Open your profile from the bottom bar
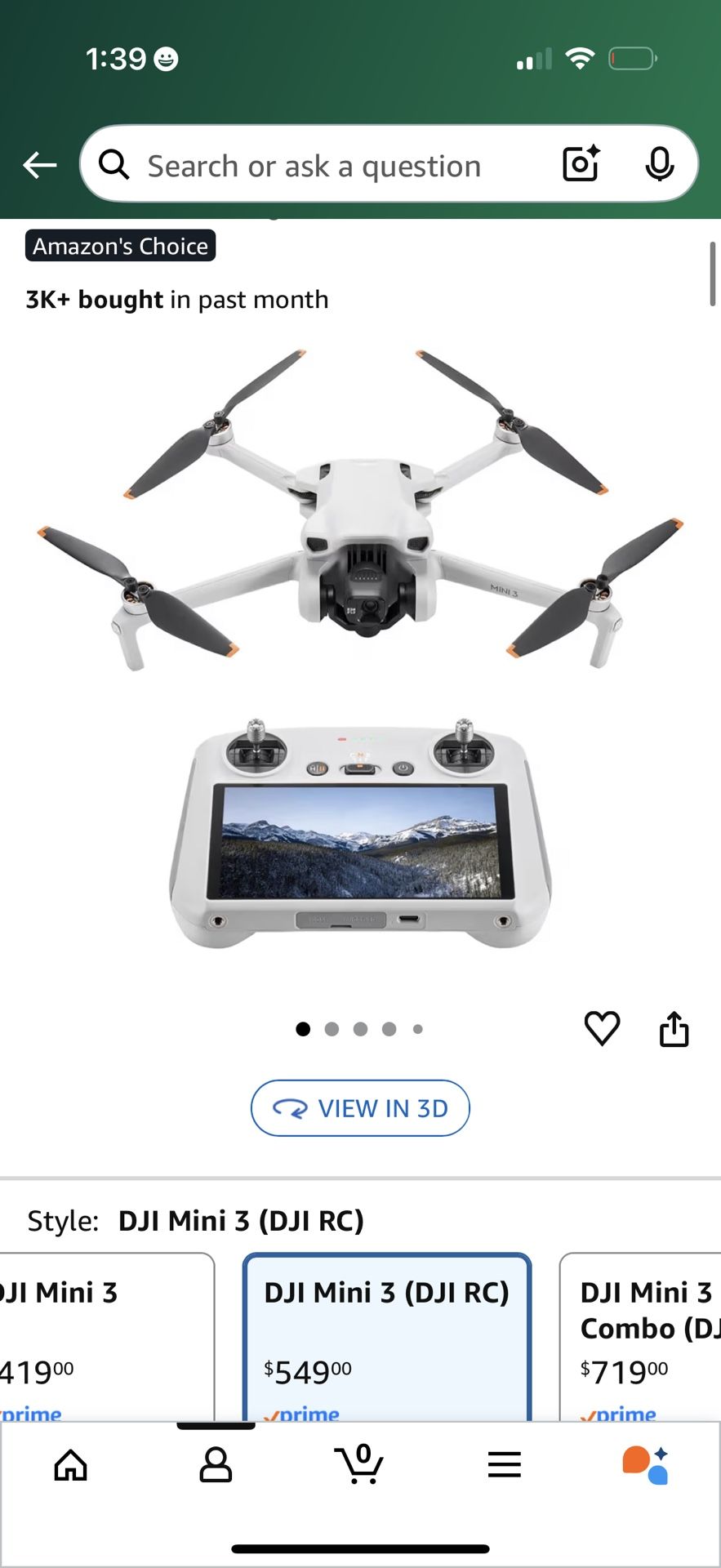This screenshot has width=721, height=1568. (215, 1464)
